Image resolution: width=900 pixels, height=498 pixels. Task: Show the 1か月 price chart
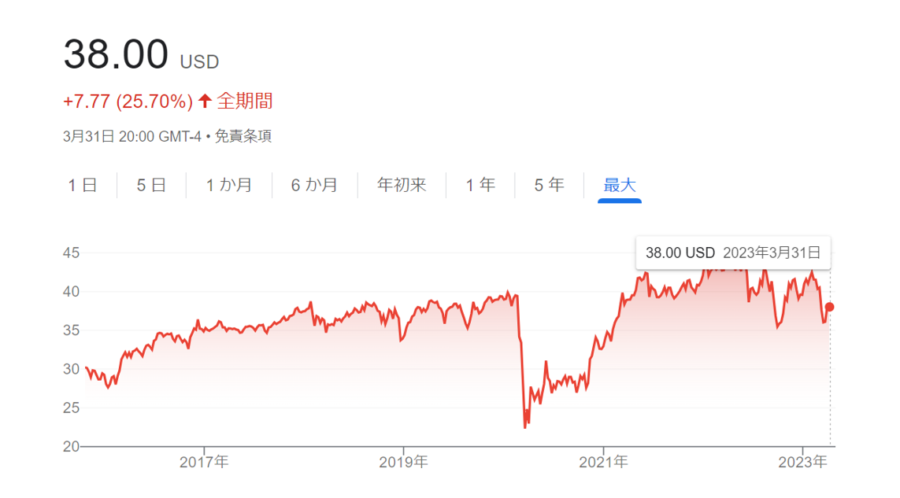coord(229,185)
